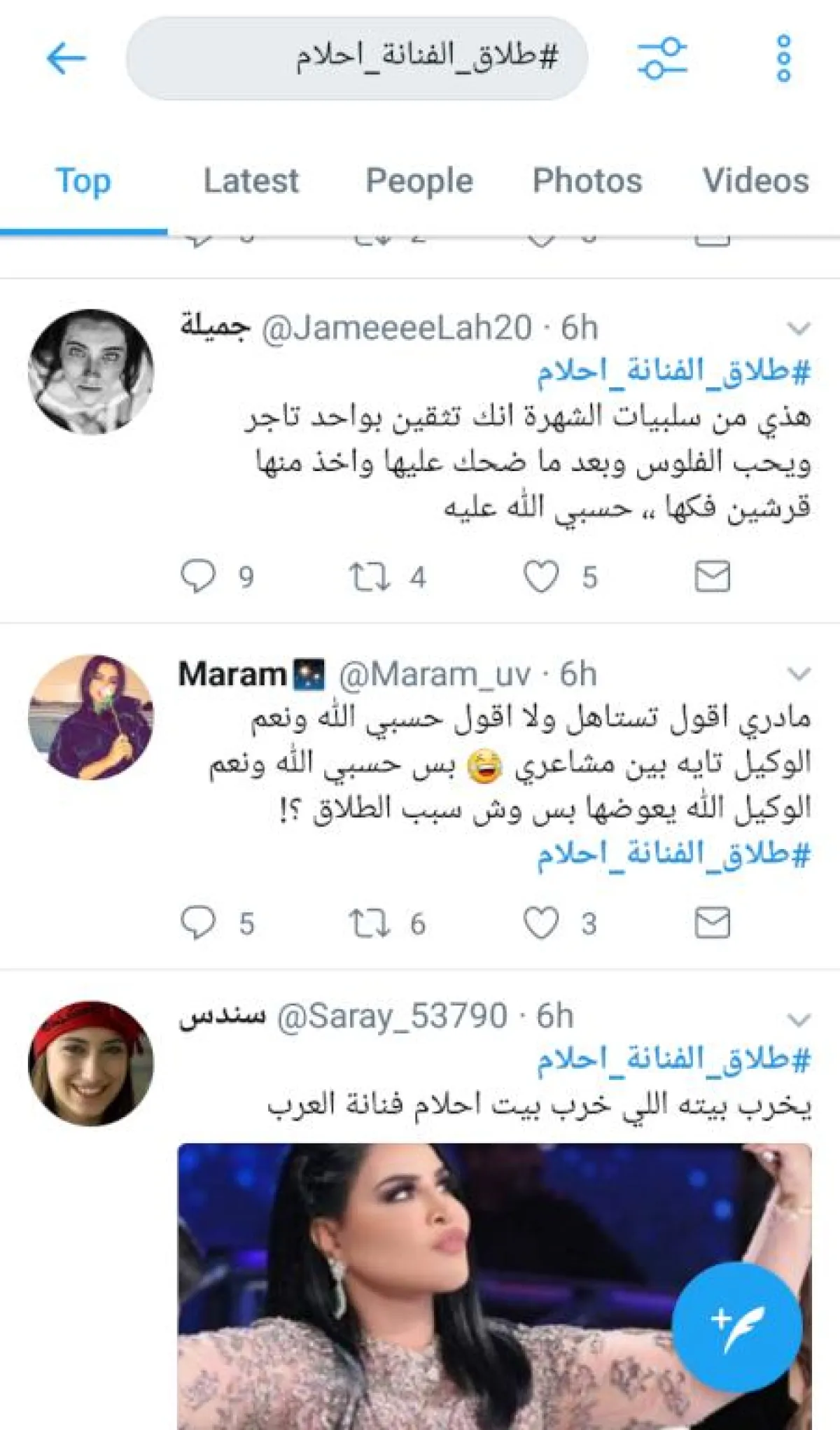Switch to the Latest tab
Screen dimensions: 840x1430
(x=251, y=181)
